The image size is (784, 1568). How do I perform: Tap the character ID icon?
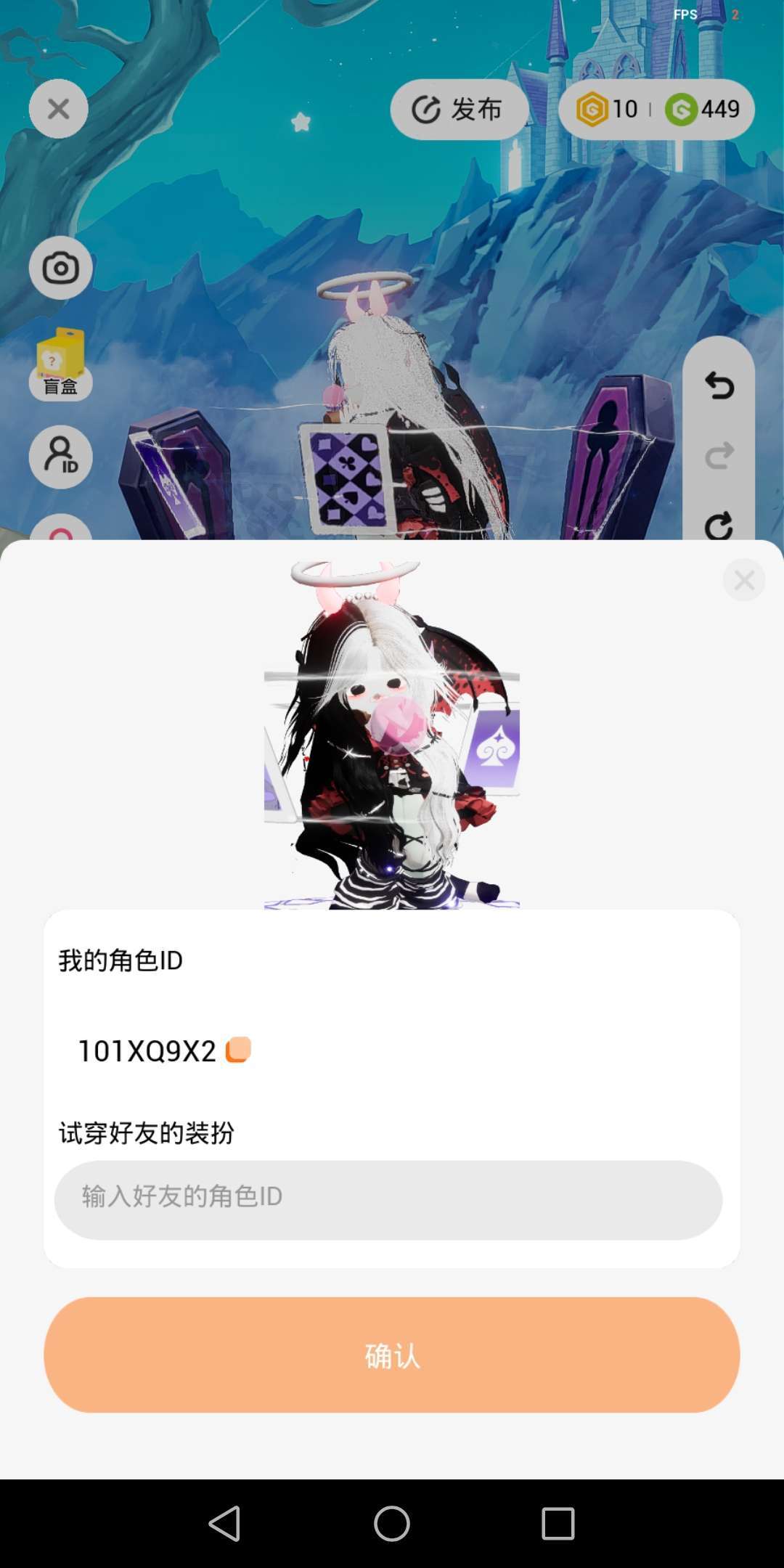coord(60,457)
